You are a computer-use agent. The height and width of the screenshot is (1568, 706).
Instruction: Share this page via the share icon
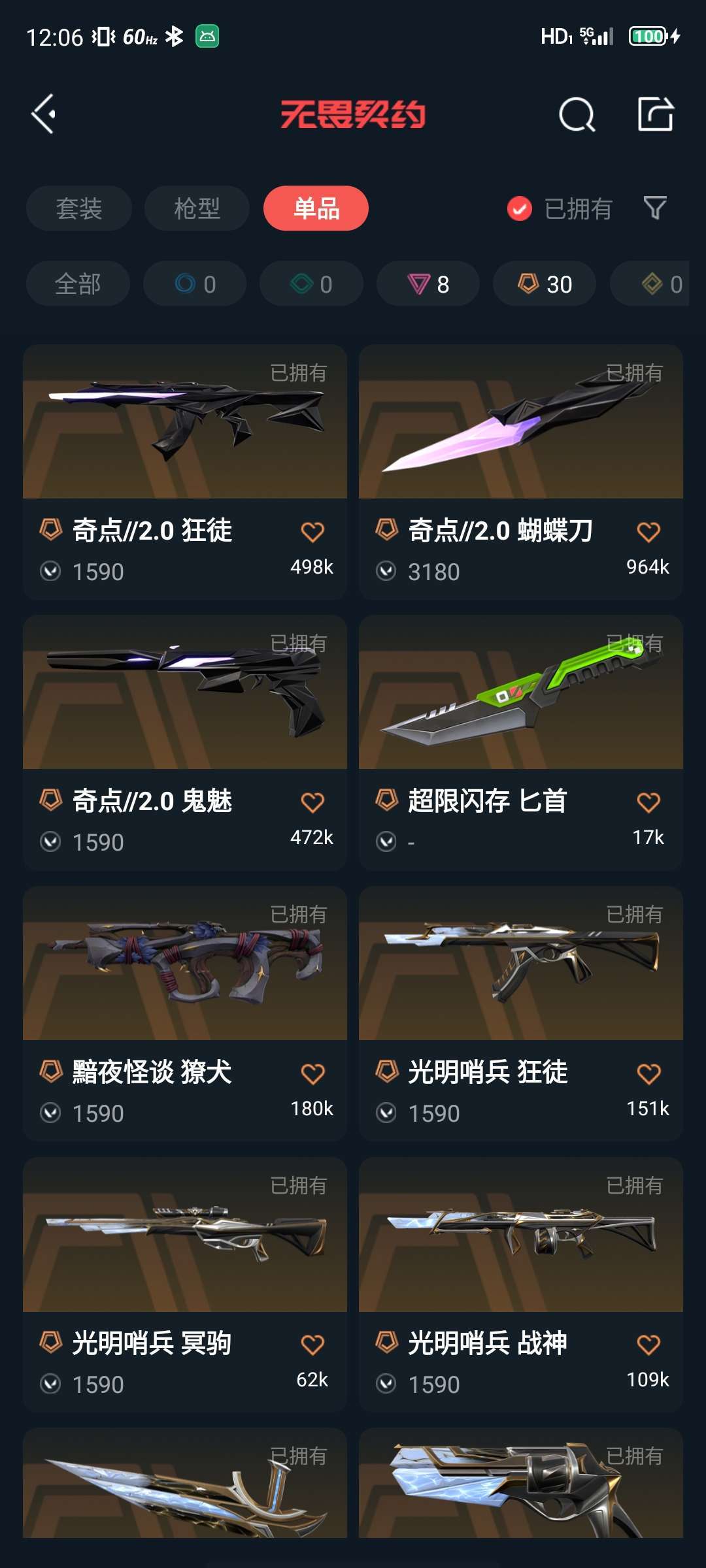coord(656,114)
